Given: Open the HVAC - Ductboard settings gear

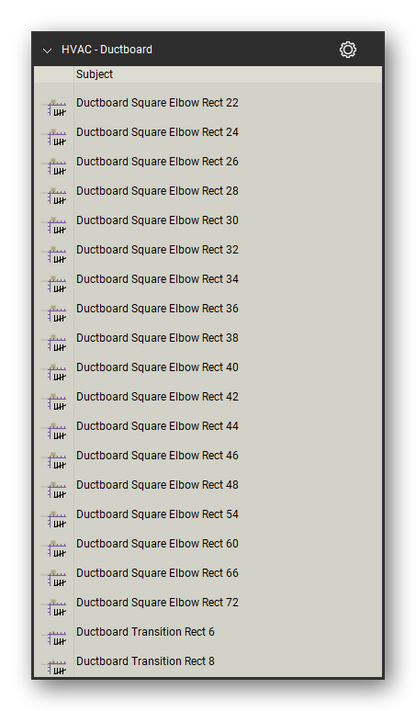Looking at the screenshot, I should (x=347, y=50).
